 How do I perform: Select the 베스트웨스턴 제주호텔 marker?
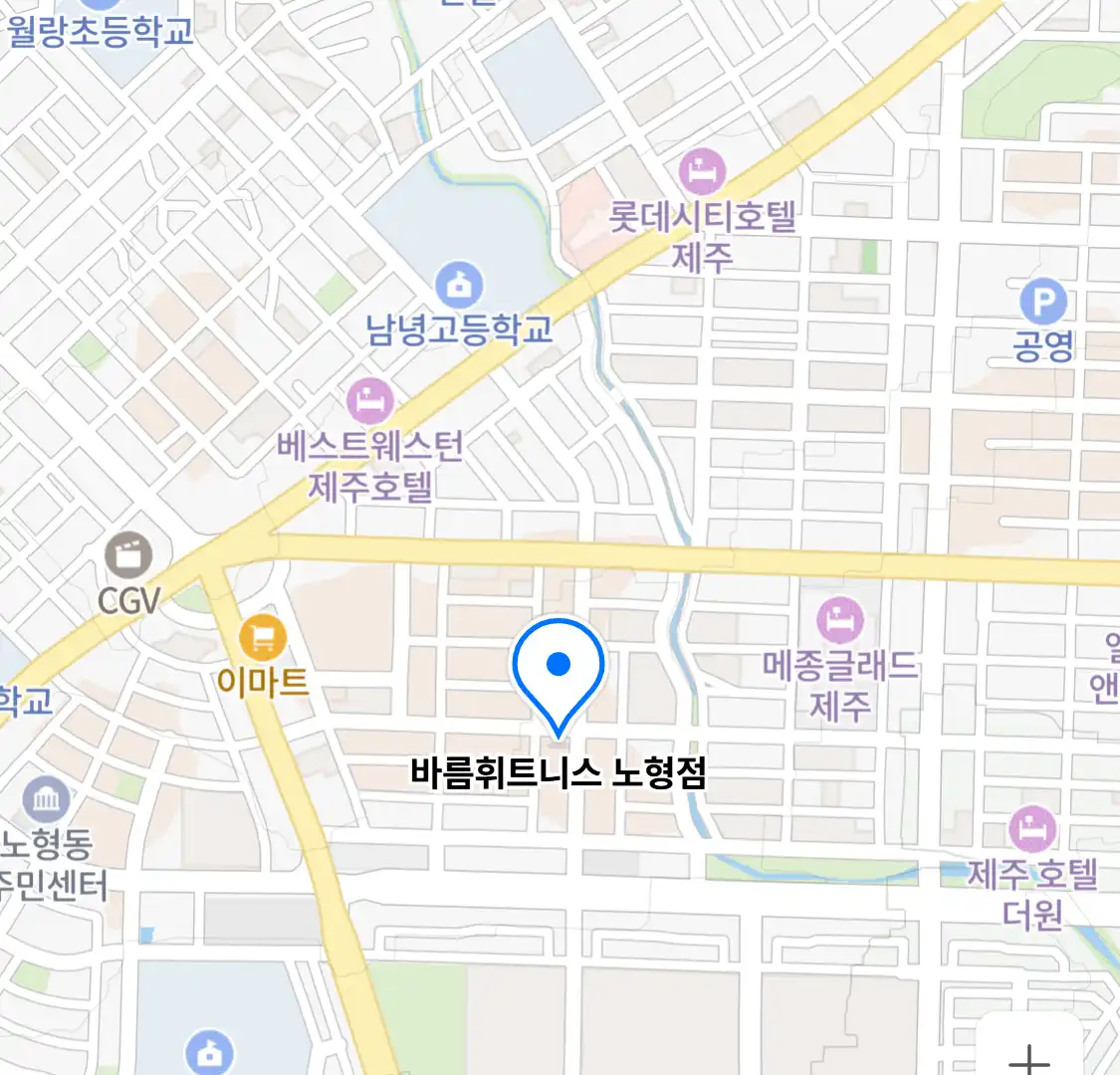point(369,403)
